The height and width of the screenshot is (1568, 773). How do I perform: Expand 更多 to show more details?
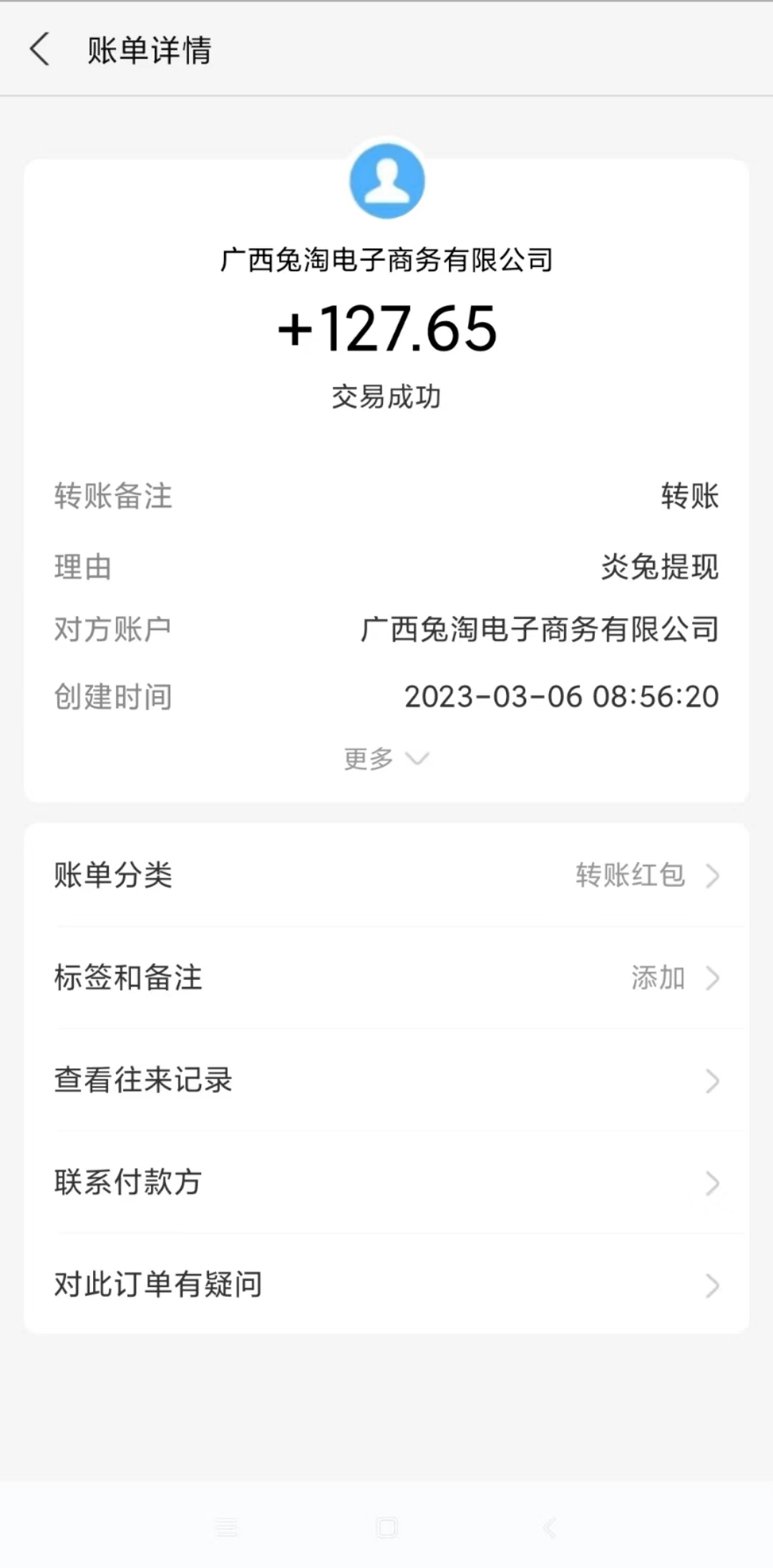(386, 759)
